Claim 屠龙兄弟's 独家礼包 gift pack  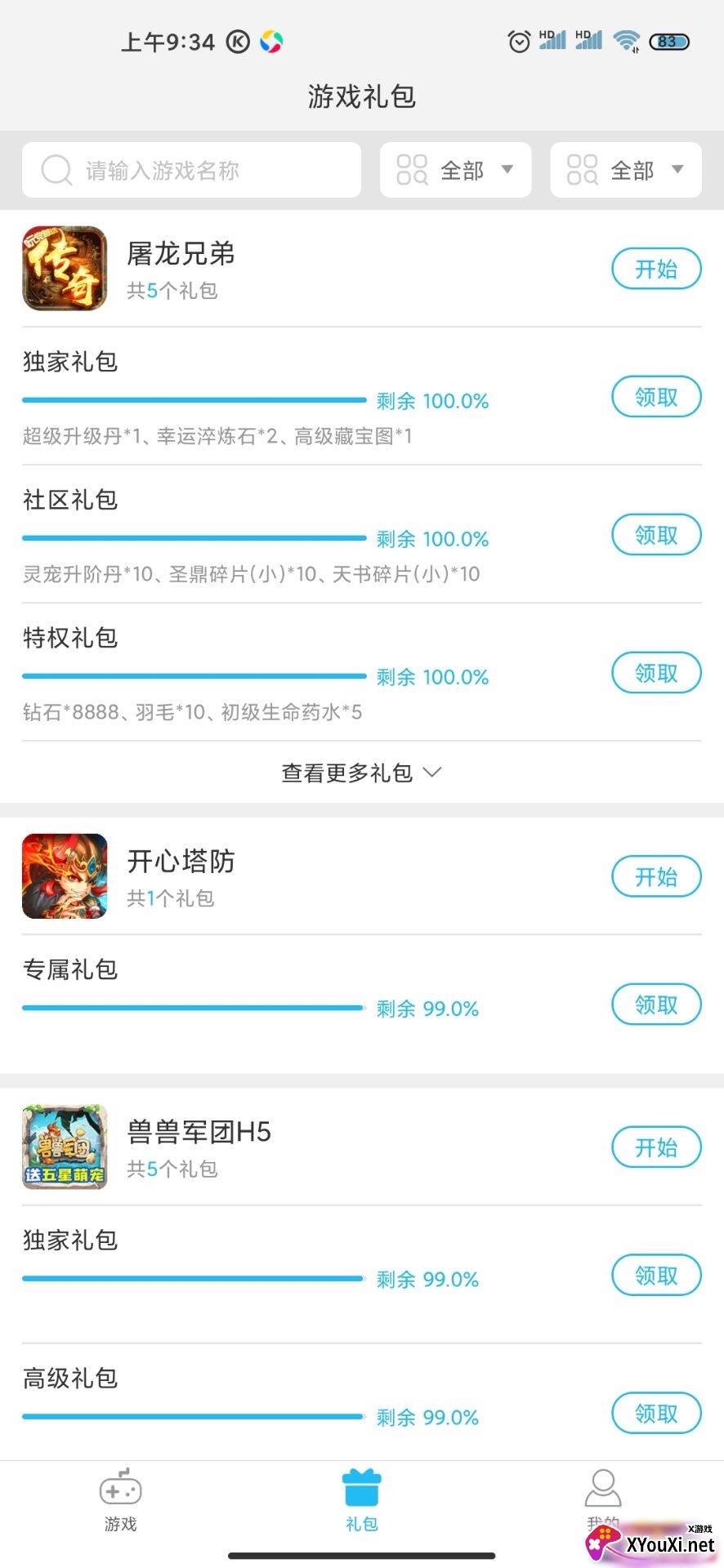656,397
